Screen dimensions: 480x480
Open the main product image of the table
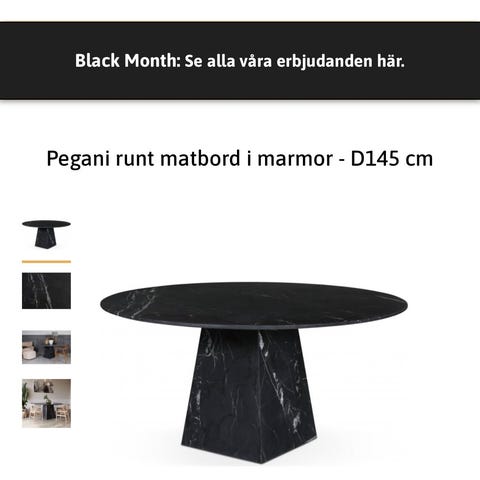(x=254, y=373)
